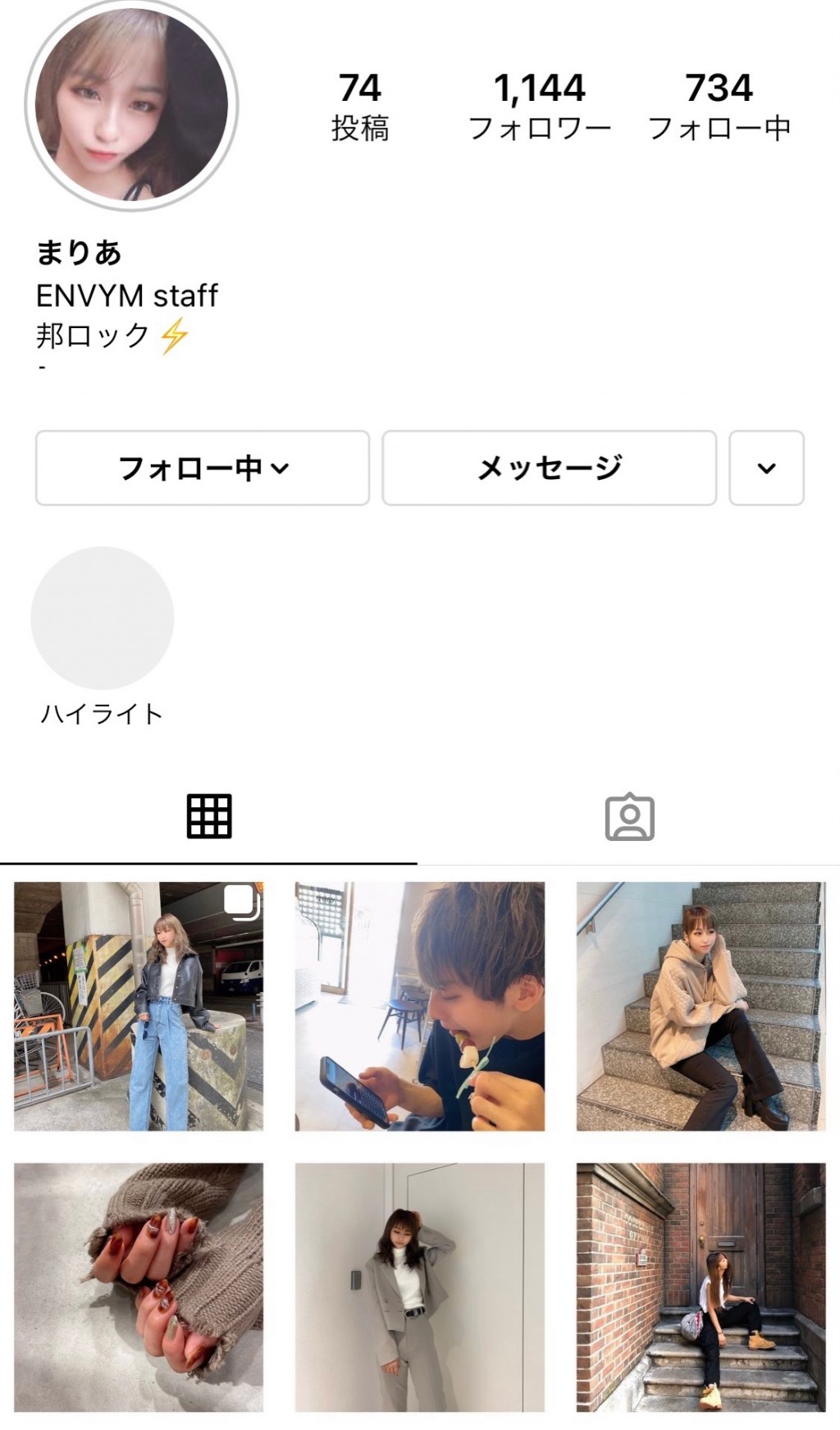
Task: Open the post with blue jeans outfit
Action: point(139,1007)
